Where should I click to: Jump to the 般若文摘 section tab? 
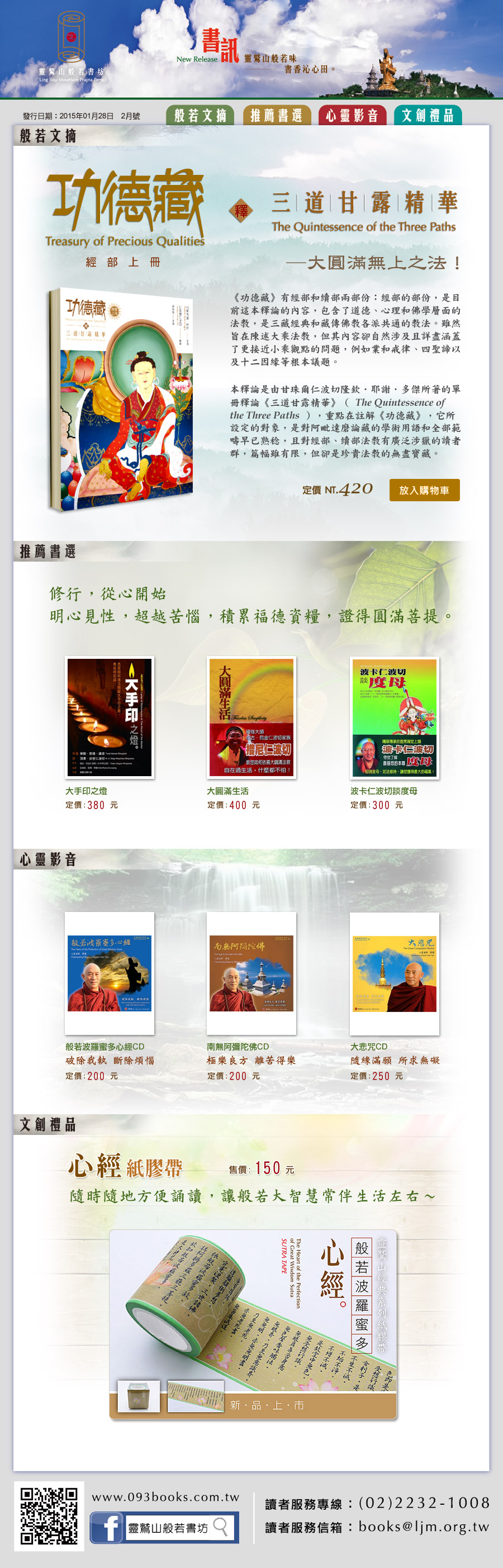click(200, 115)
